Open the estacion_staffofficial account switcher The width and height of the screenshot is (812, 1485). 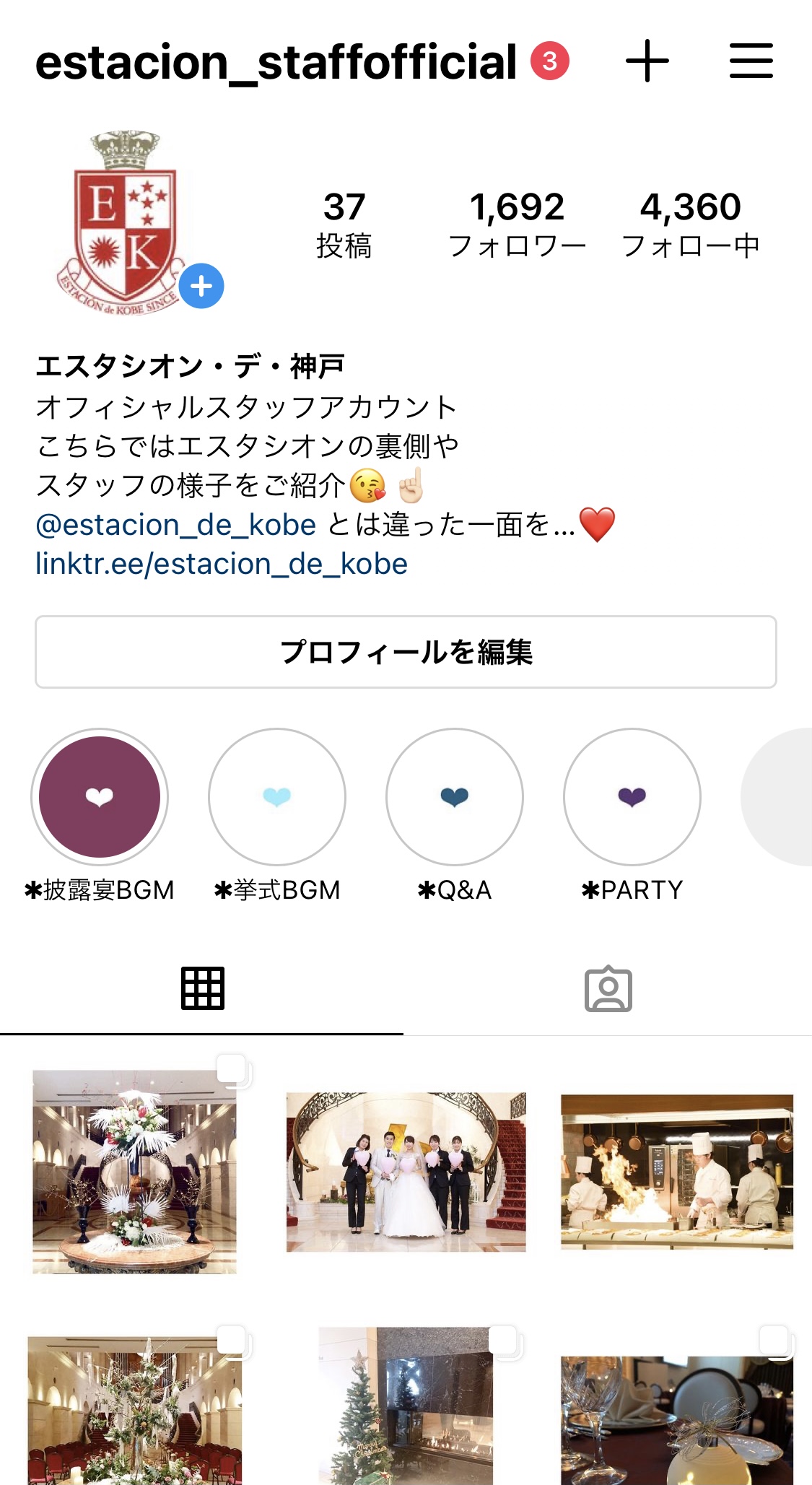(276, 62)
